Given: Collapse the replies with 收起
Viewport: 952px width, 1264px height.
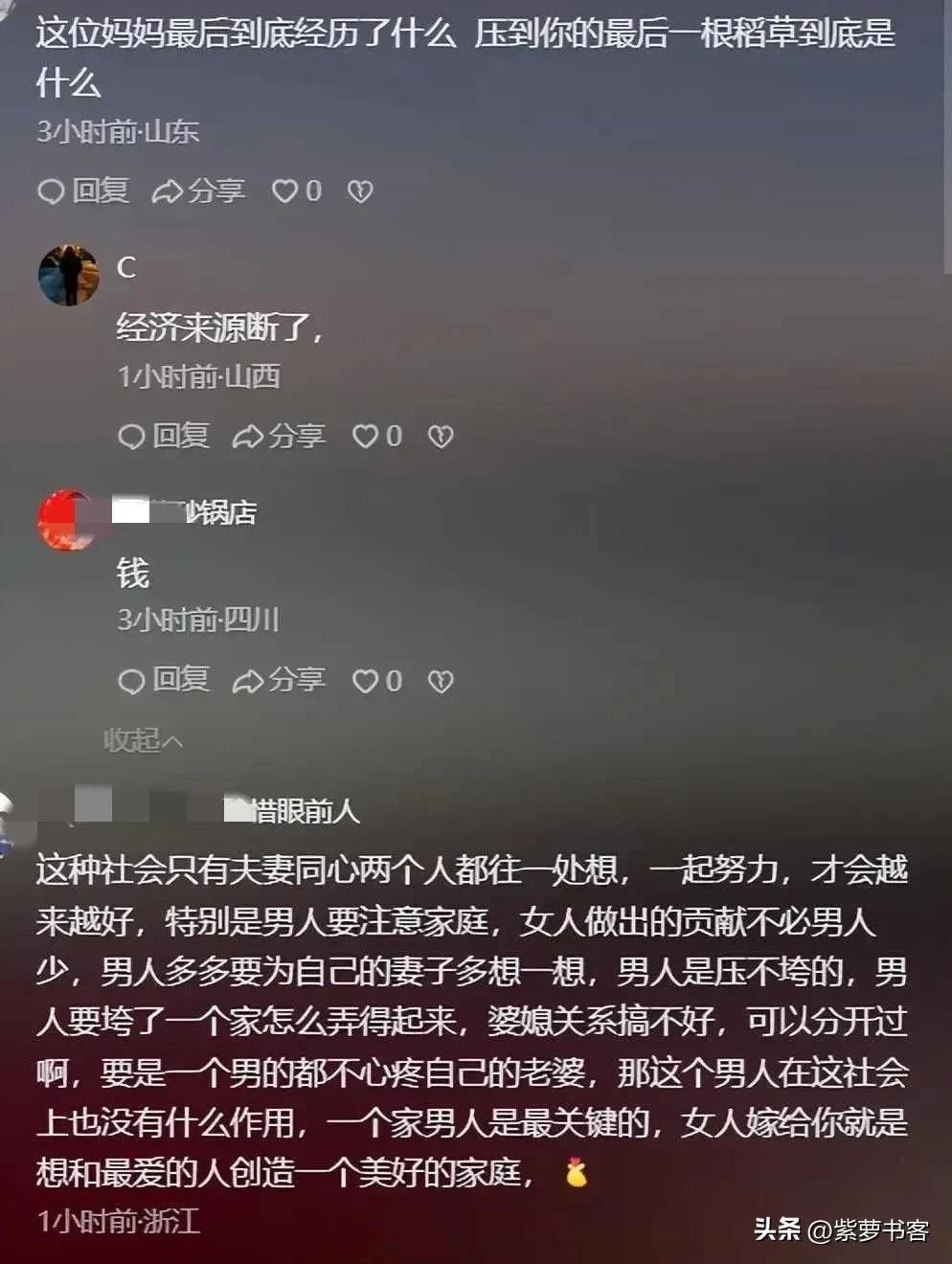Looking at the screenshot, I should pos(143,740).
